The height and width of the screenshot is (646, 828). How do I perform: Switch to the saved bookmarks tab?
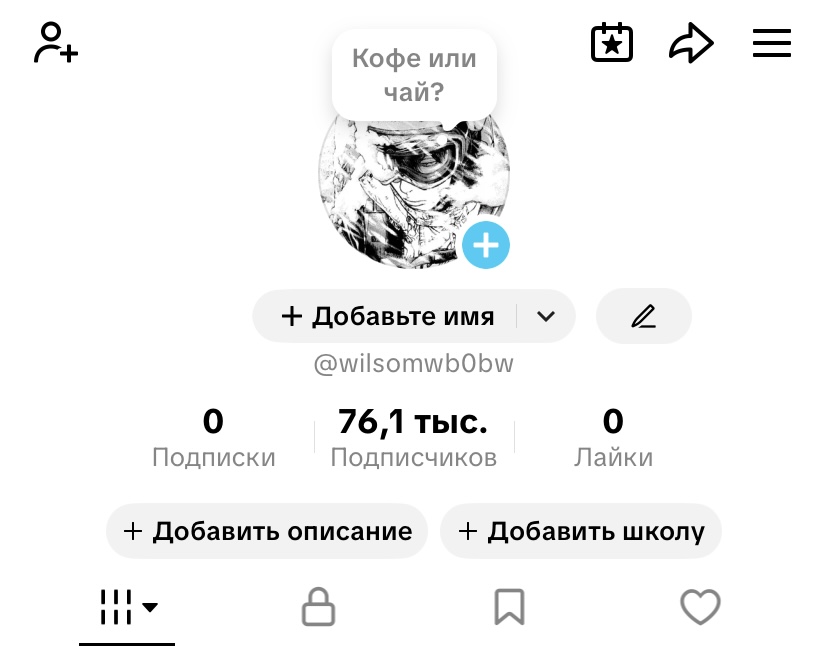click(x=509, y=606)
